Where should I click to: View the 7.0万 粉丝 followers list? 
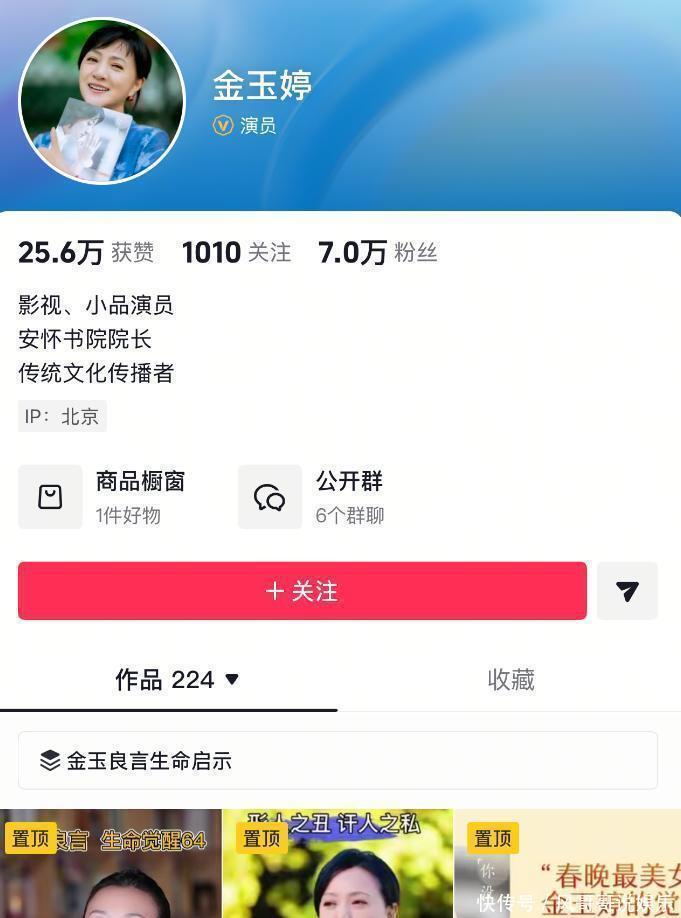pyautogui.click(x=378, y=253)
